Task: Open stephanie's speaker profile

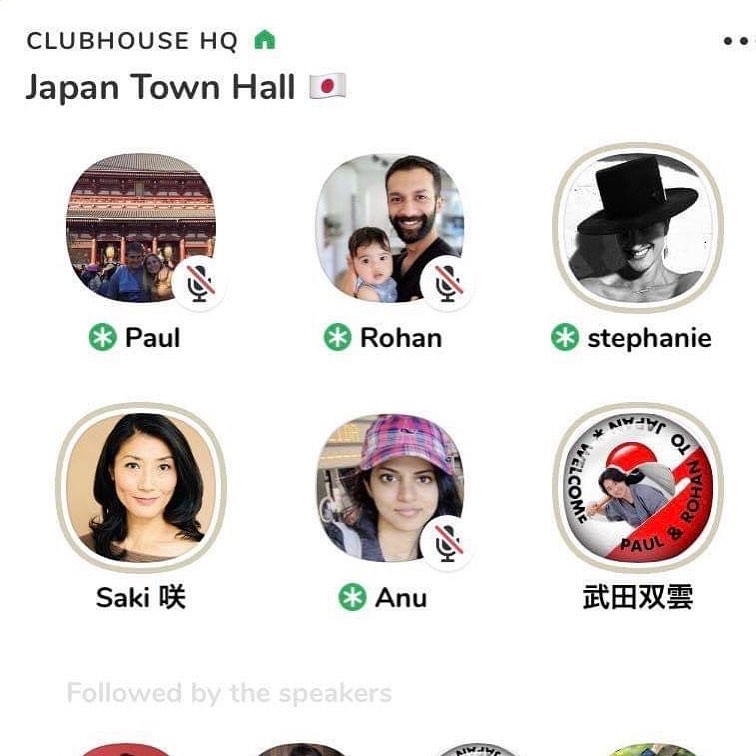Action: [637, 229]
